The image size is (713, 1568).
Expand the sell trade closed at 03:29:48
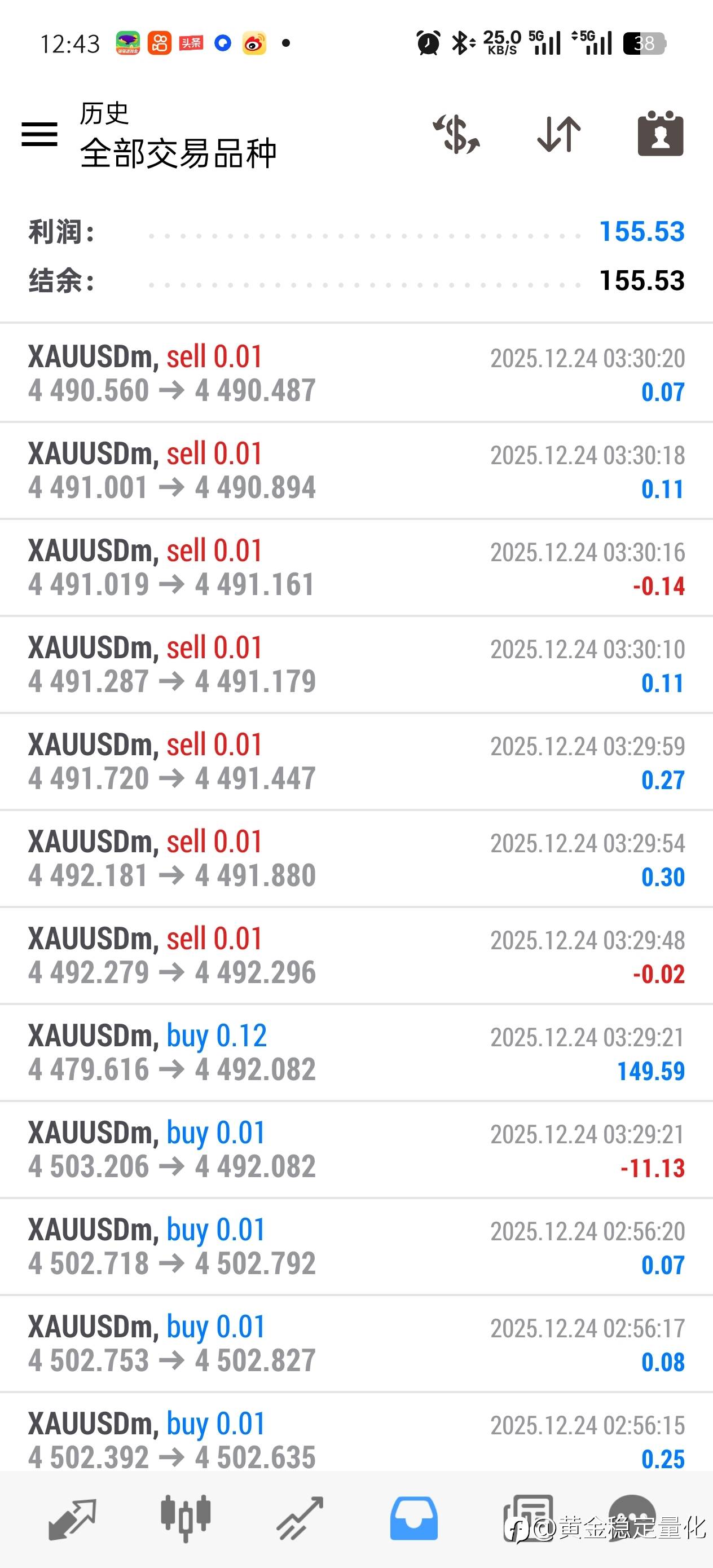356,955
